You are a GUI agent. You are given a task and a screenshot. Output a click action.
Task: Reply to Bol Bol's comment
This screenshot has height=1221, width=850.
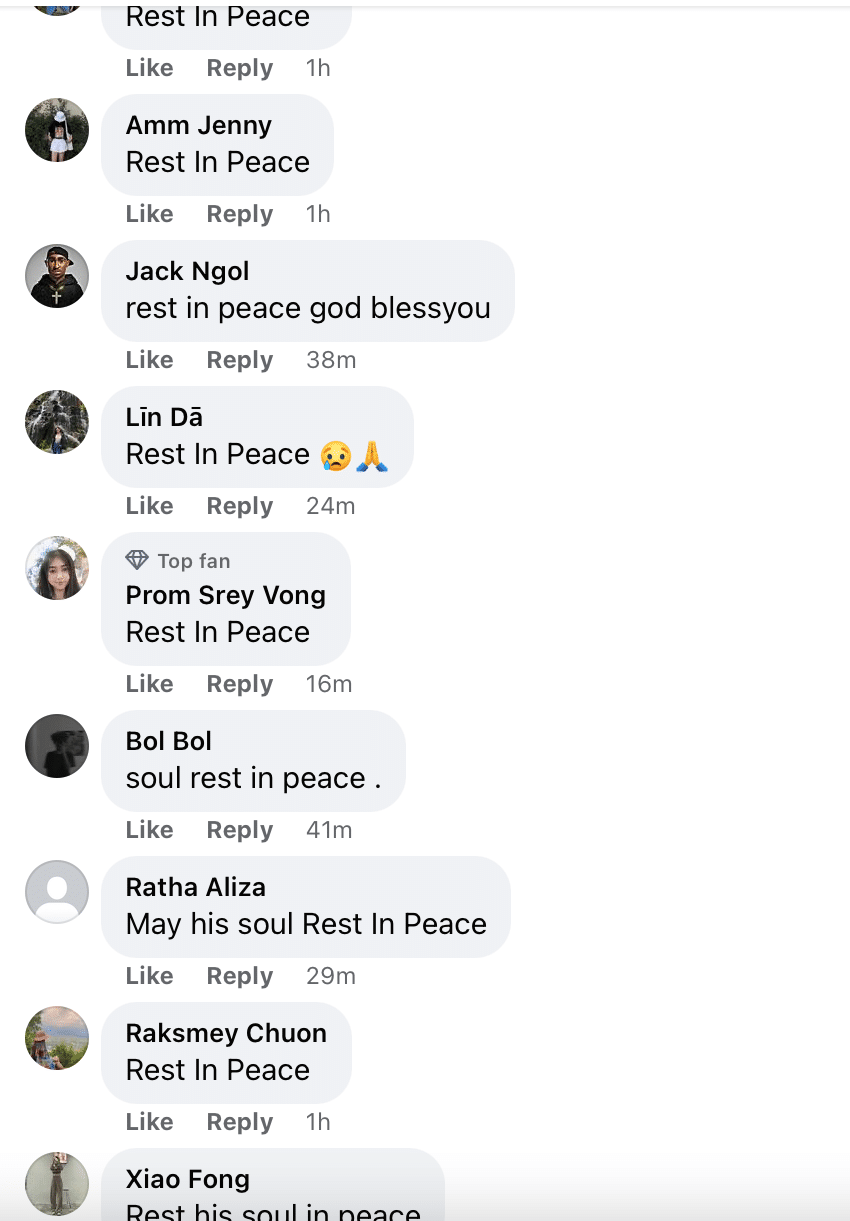240,830
